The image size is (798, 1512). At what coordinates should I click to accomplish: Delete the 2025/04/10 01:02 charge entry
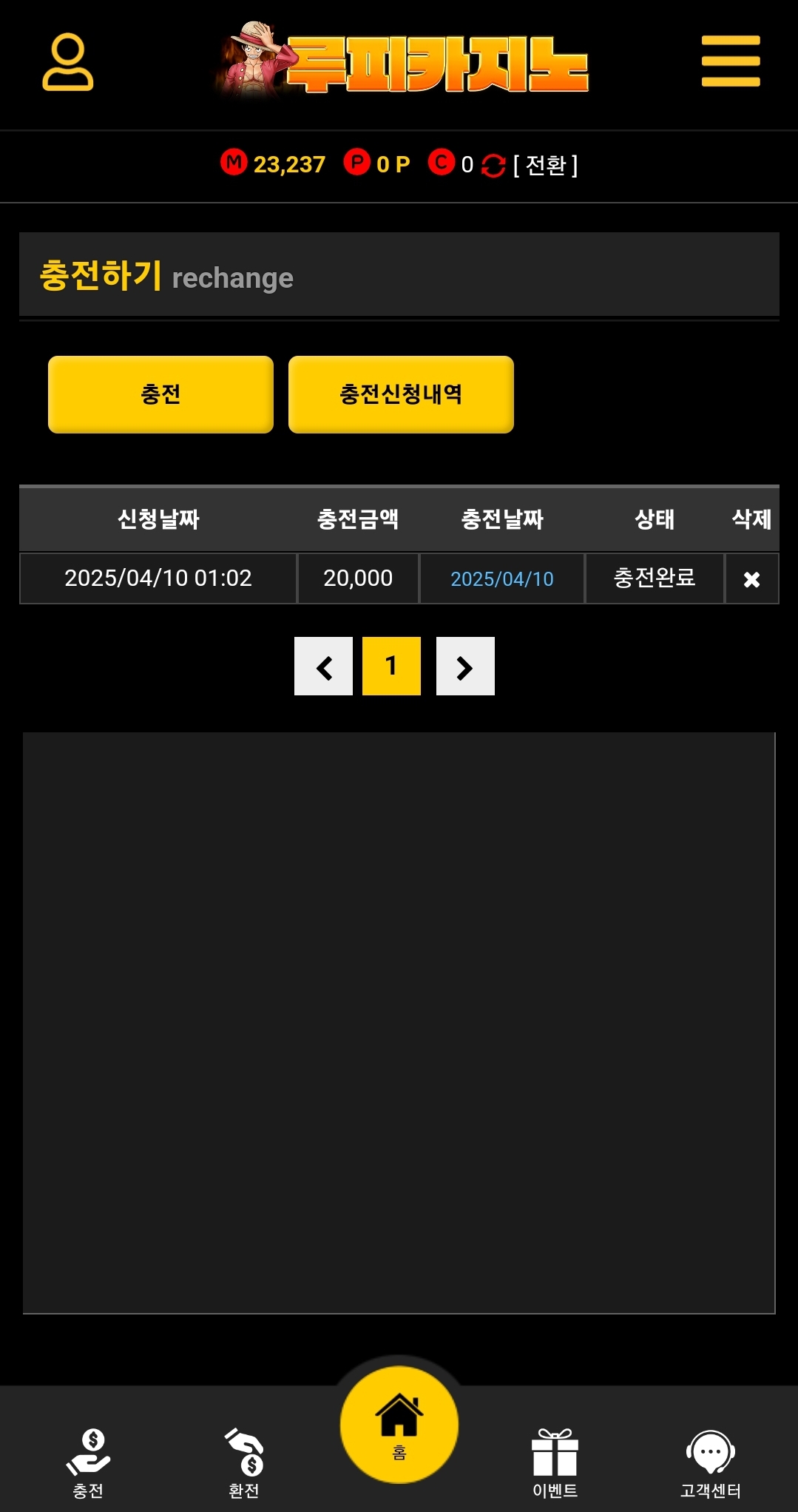pos(751,579)
